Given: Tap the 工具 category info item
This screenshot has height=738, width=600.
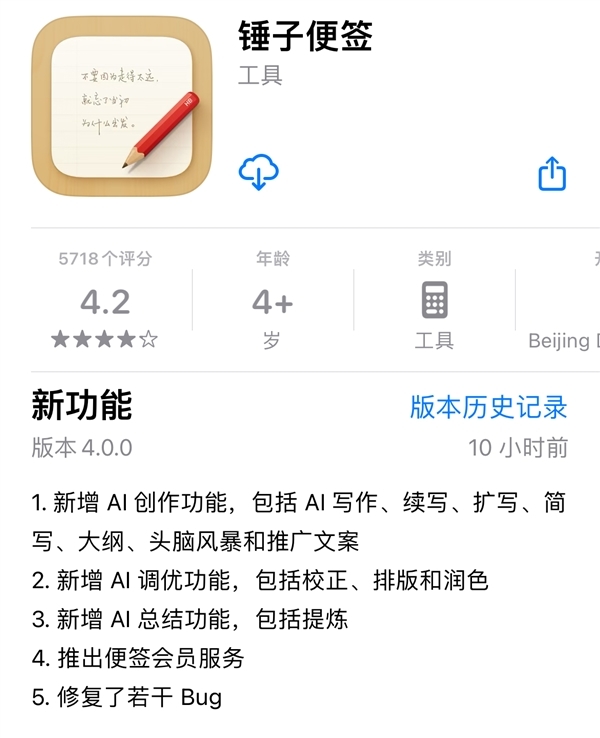Looking at the screenshot, I should point(434,300).
